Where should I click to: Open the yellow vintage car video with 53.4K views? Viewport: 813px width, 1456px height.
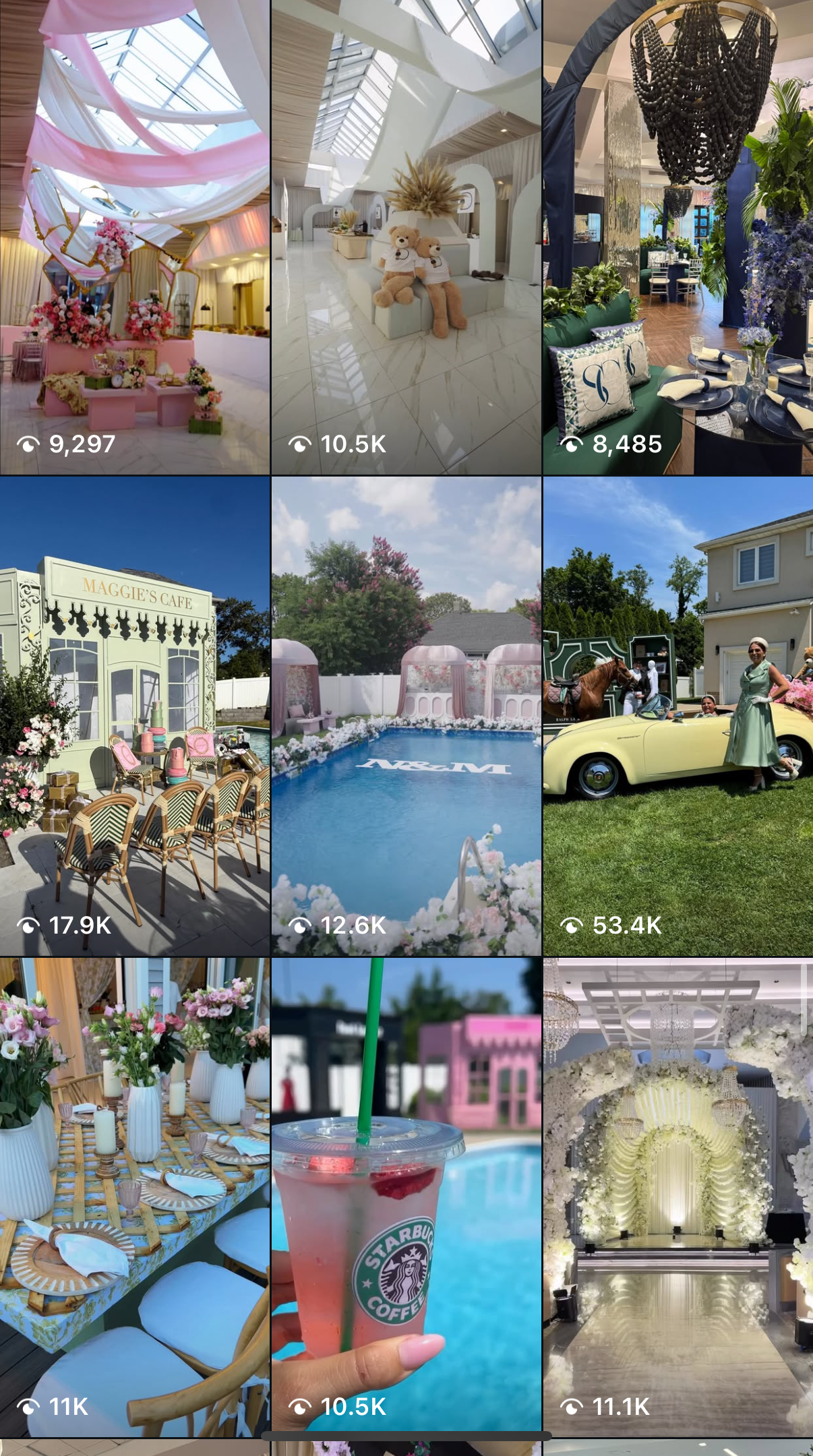[x=677, y=716]
